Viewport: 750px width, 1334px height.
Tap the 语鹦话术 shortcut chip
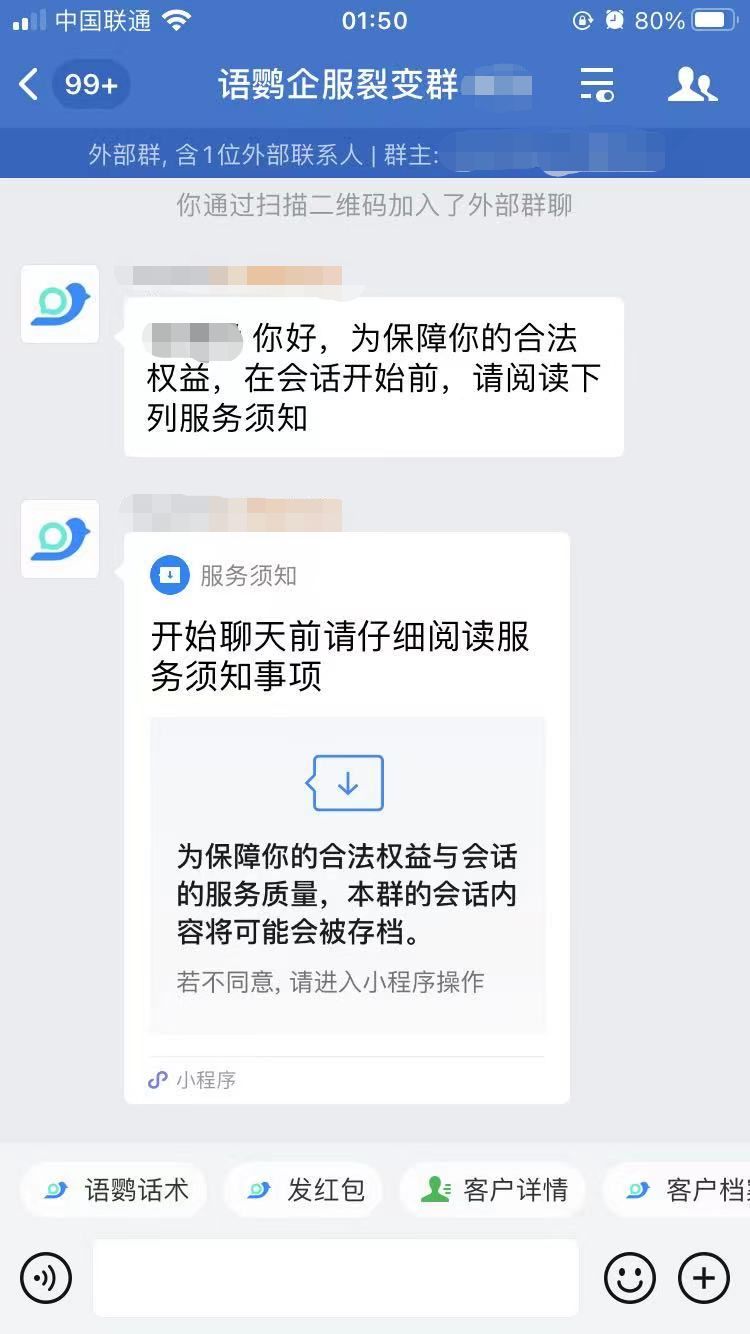coord(115,1190)
